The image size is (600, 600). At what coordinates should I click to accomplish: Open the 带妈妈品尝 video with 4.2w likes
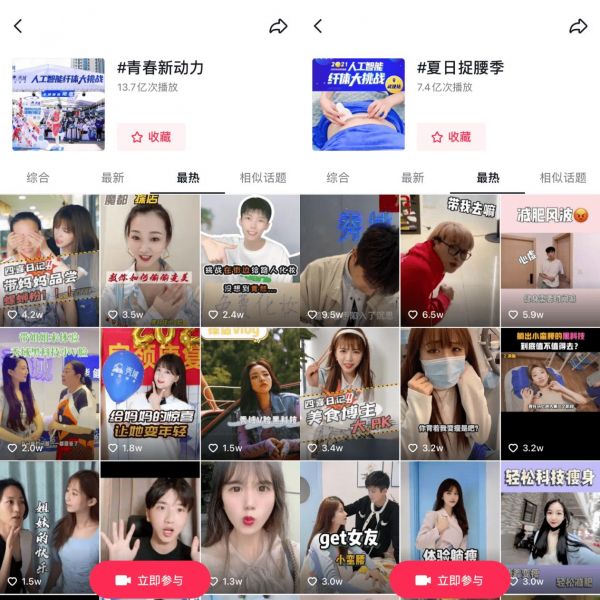49,258
